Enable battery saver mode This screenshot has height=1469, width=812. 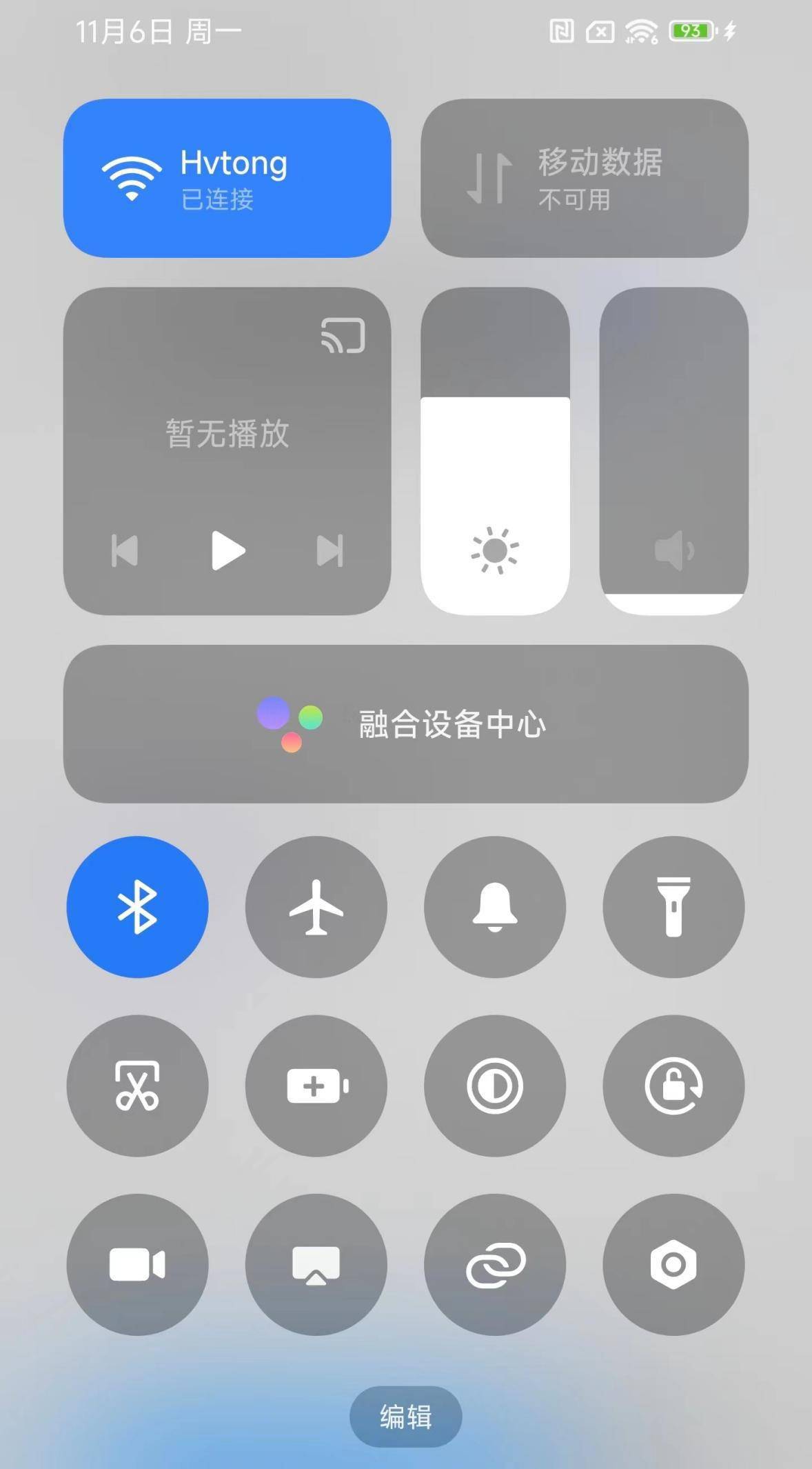tap(316, 1086)
